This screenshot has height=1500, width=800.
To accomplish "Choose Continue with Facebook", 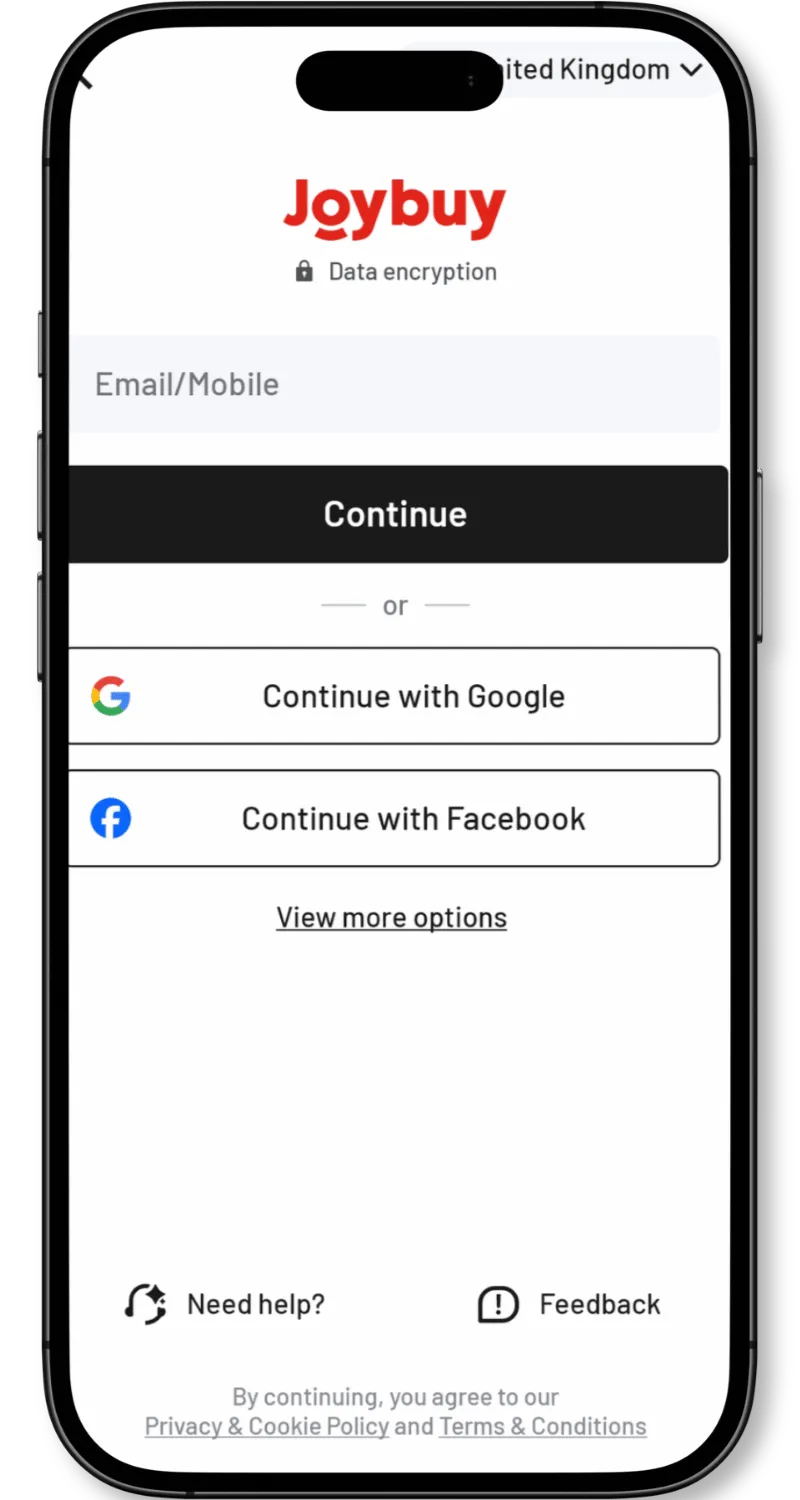I will pyautogui.click(x=394, y=818).
